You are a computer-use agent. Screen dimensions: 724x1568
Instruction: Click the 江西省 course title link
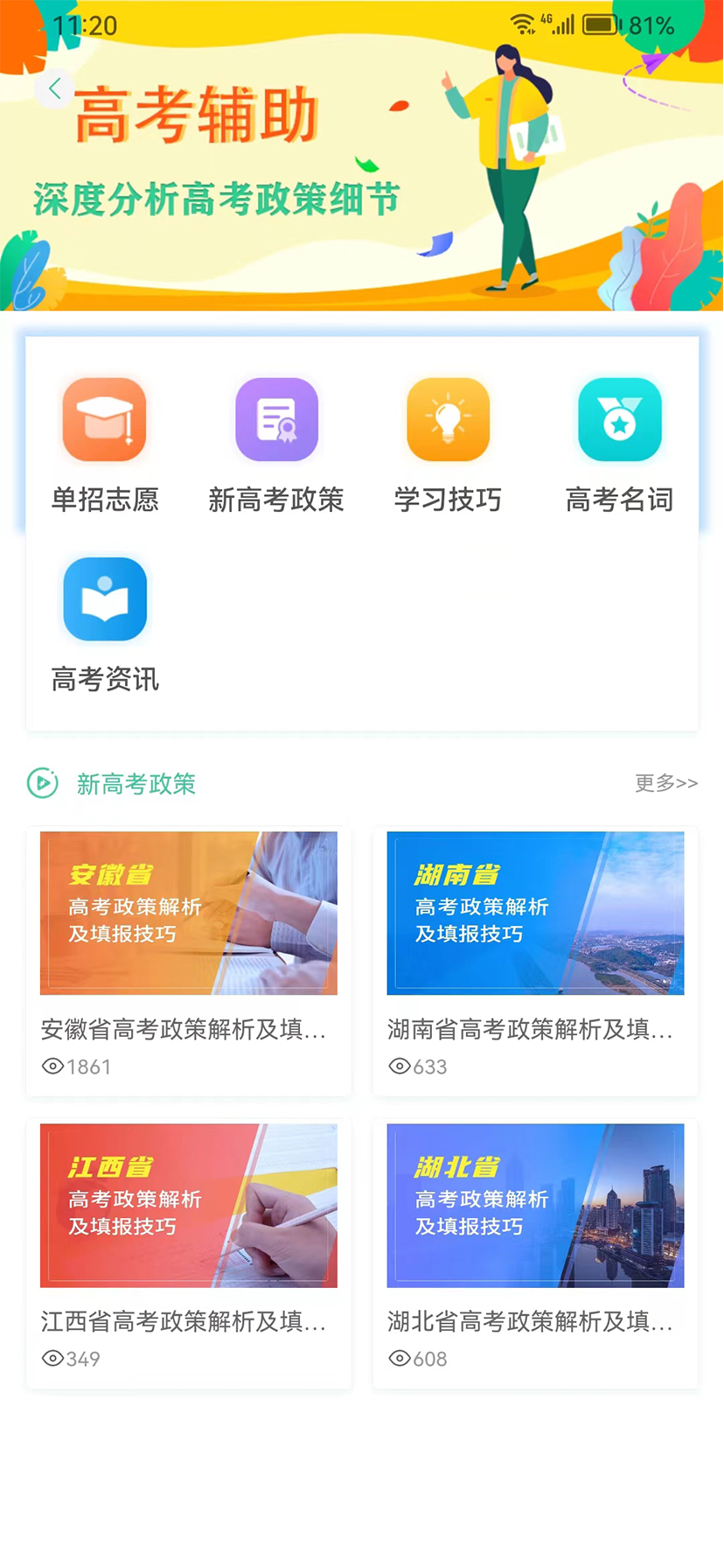click(x=188, y=1322)
